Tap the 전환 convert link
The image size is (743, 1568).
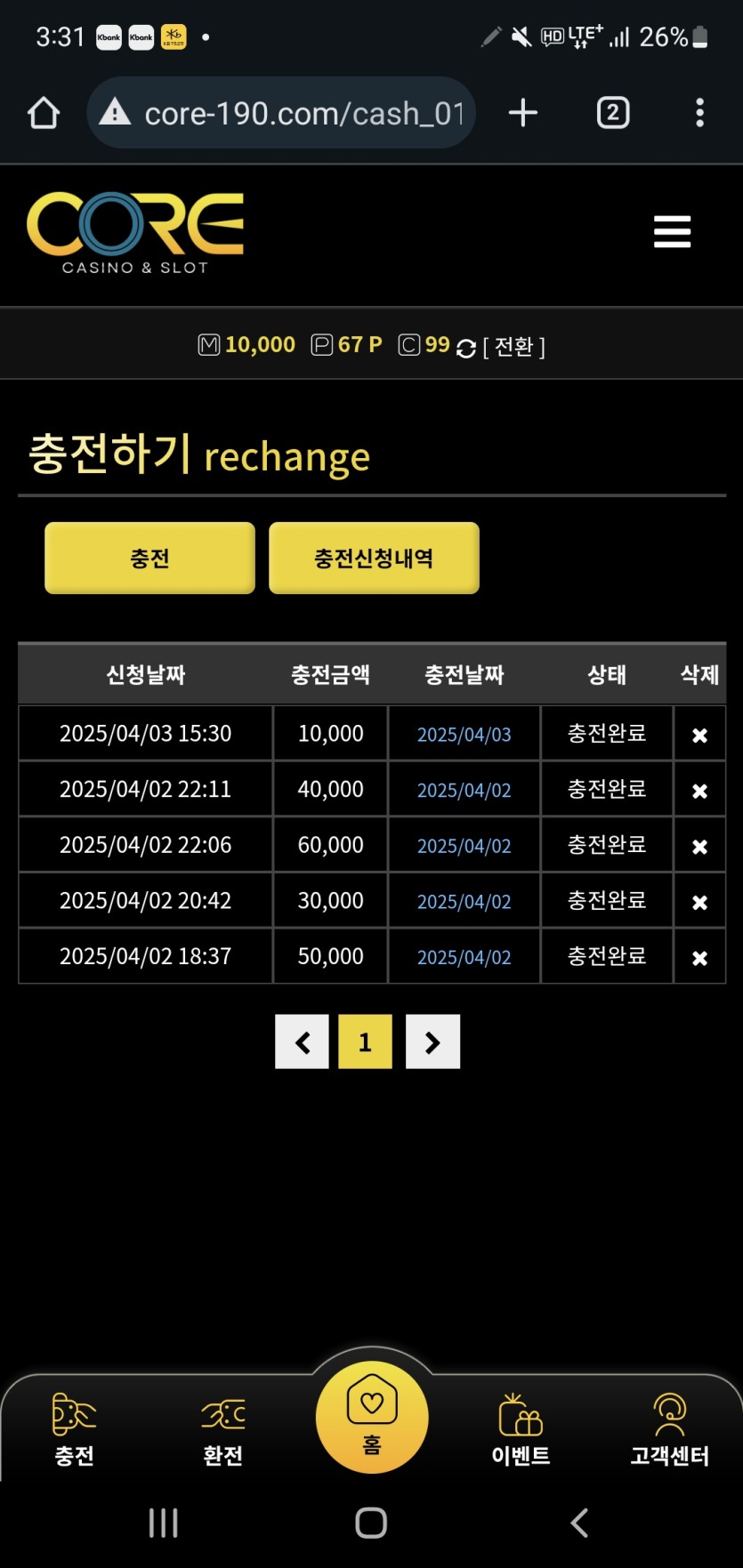(513, 347)
